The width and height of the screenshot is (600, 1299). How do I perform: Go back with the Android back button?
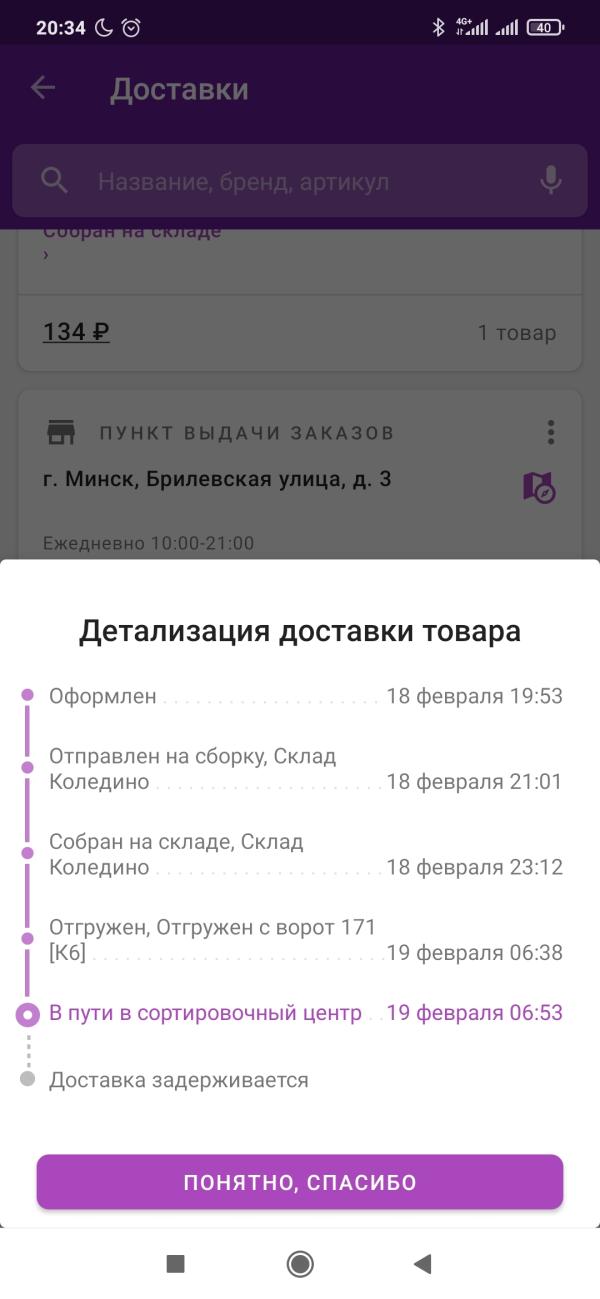(422, 1264)
